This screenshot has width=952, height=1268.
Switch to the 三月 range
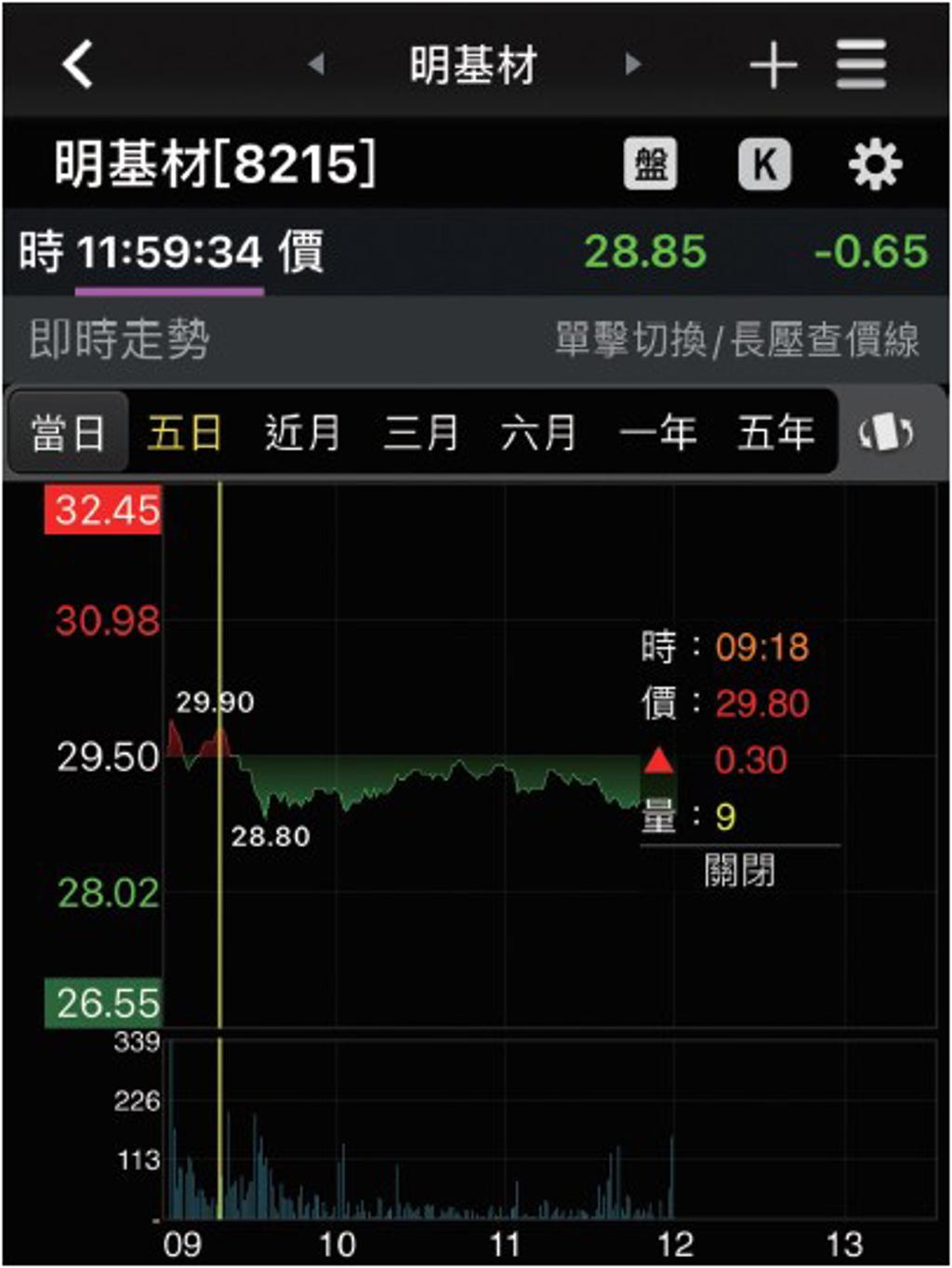click(421, 433)
